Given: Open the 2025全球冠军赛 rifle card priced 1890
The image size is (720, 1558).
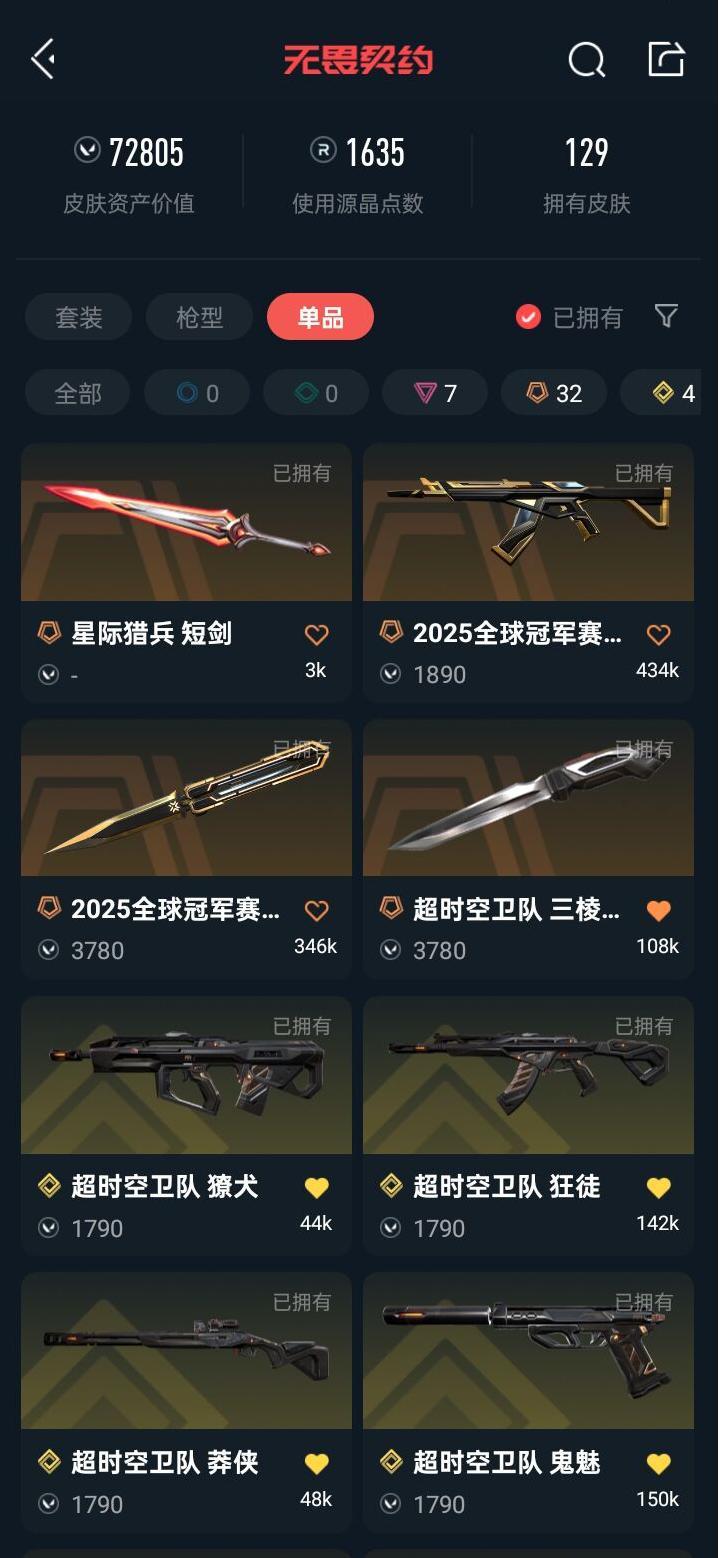Looking at the screenshot, I should [528, 571].
